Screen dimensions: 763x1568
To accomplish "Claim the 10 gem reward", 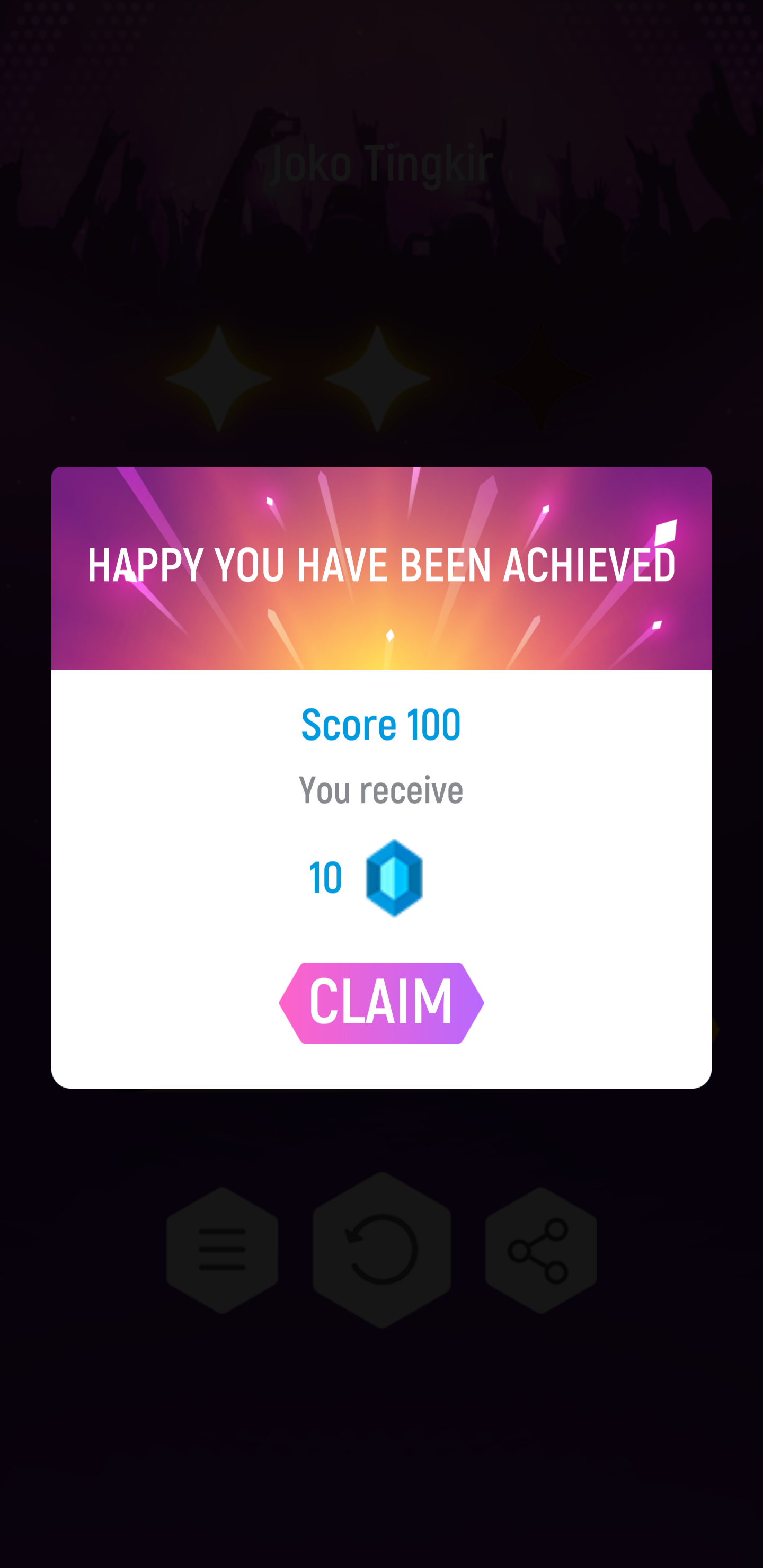I will point(381,1002).
